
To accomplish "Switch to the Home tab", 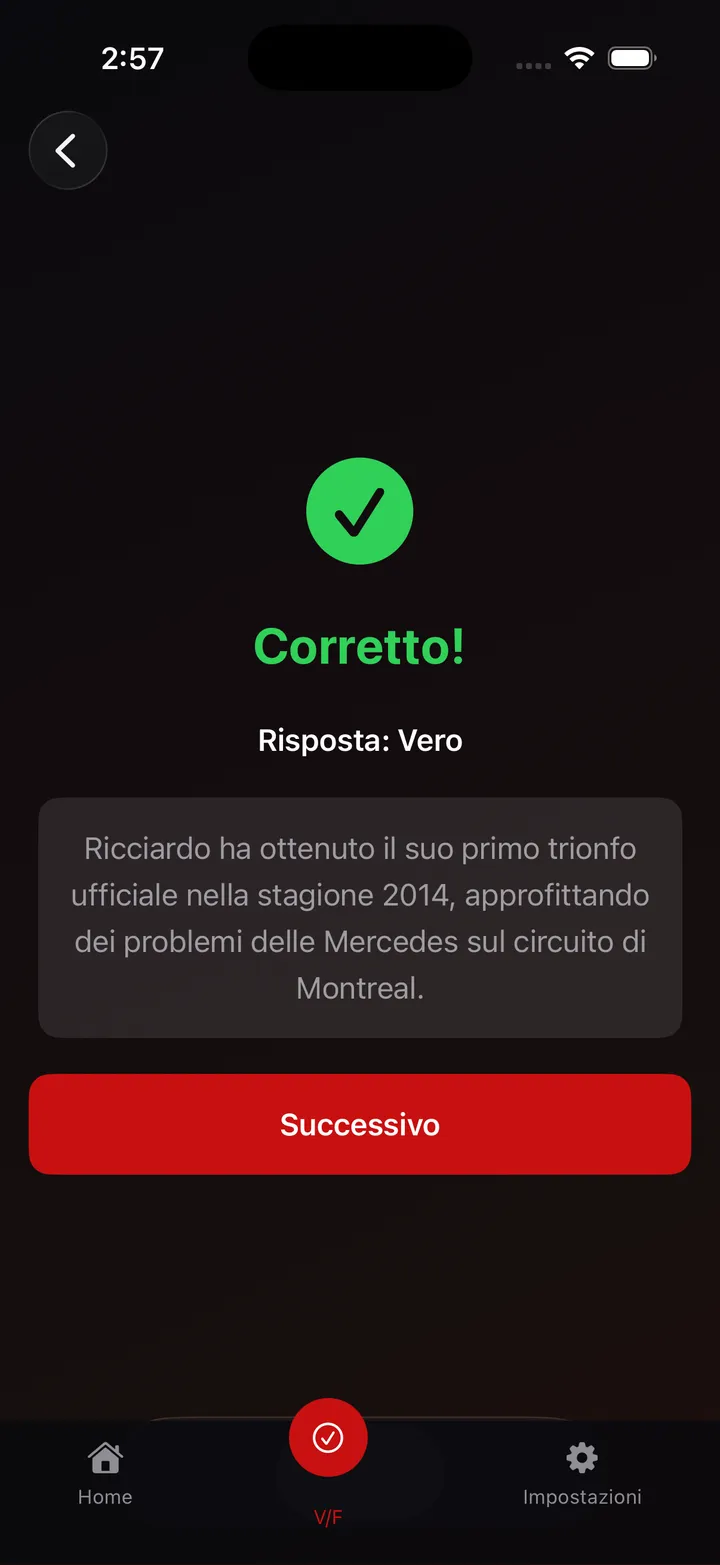I will click(x=105, y=1474).
